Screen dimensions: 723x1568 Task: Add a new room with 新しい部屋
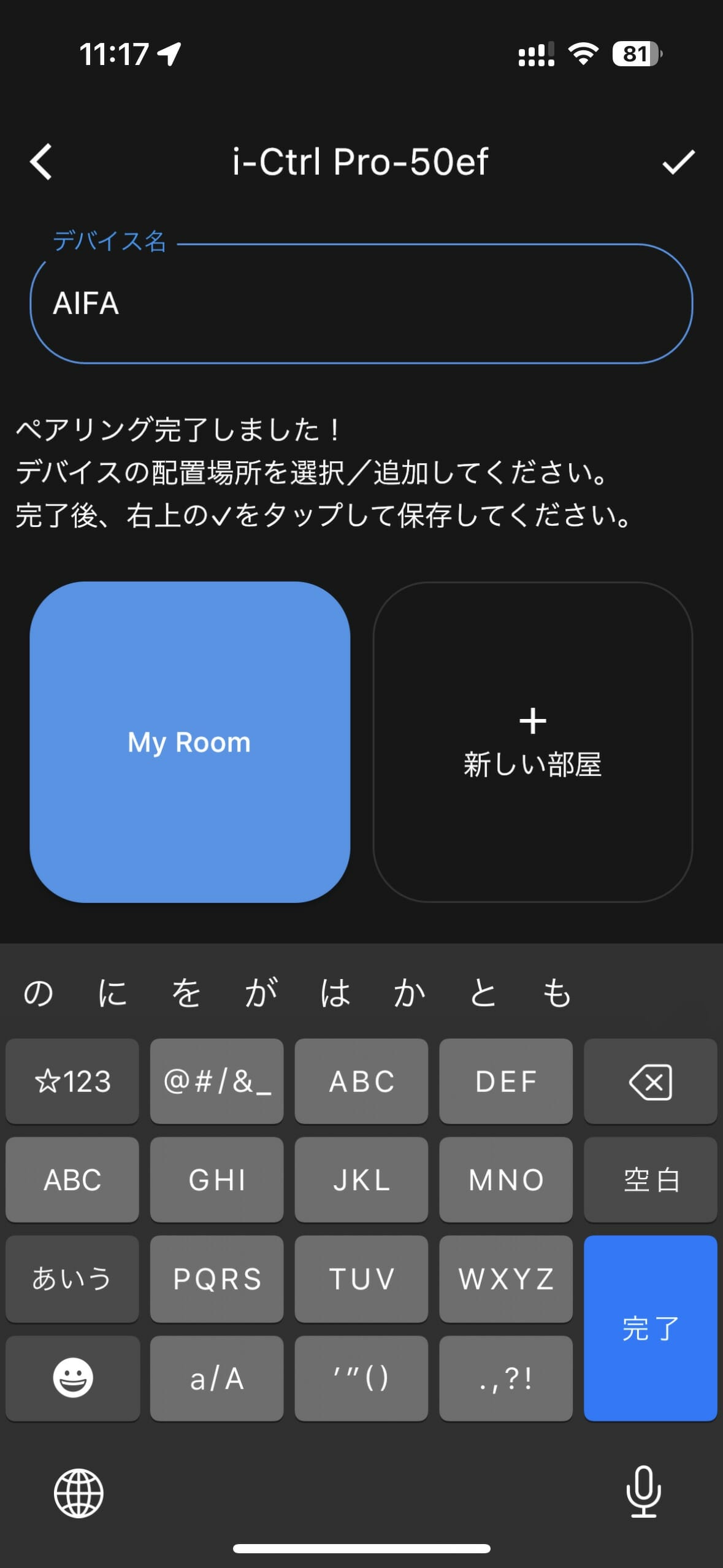[532, 742]
